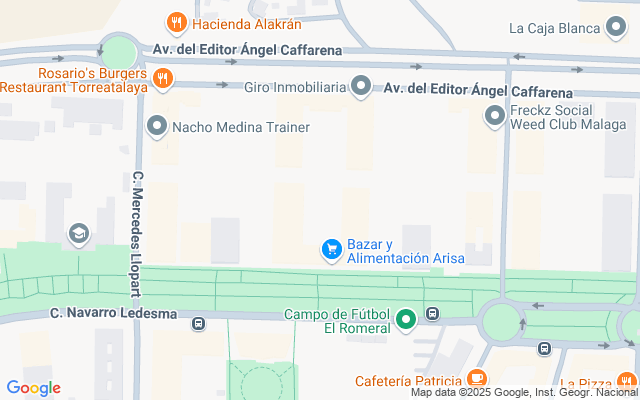Select Freckz Social Weed Club Malaga marker

point(494,117)
